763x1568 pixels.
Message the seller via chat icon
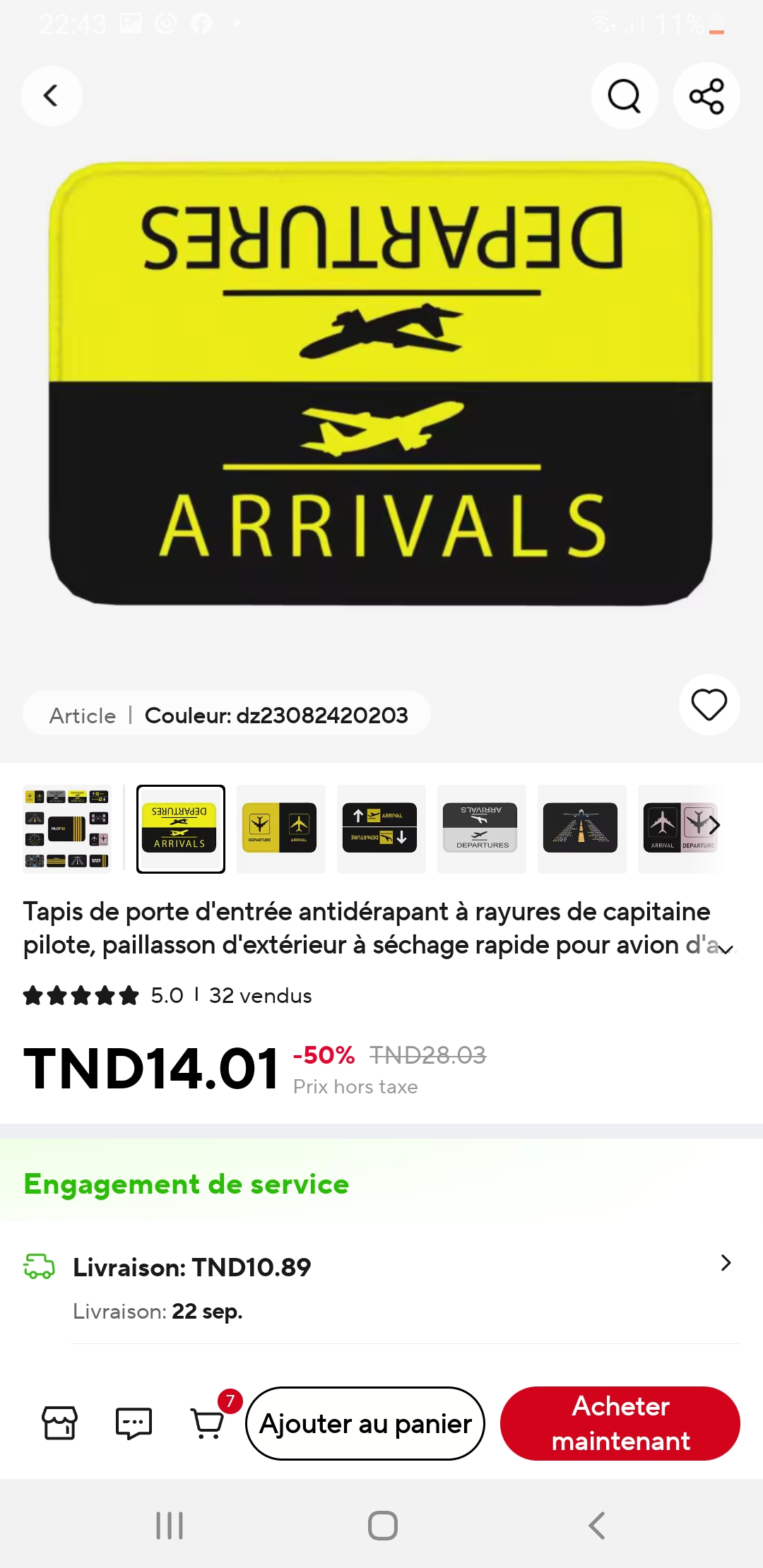click(x=134, y=1423)
